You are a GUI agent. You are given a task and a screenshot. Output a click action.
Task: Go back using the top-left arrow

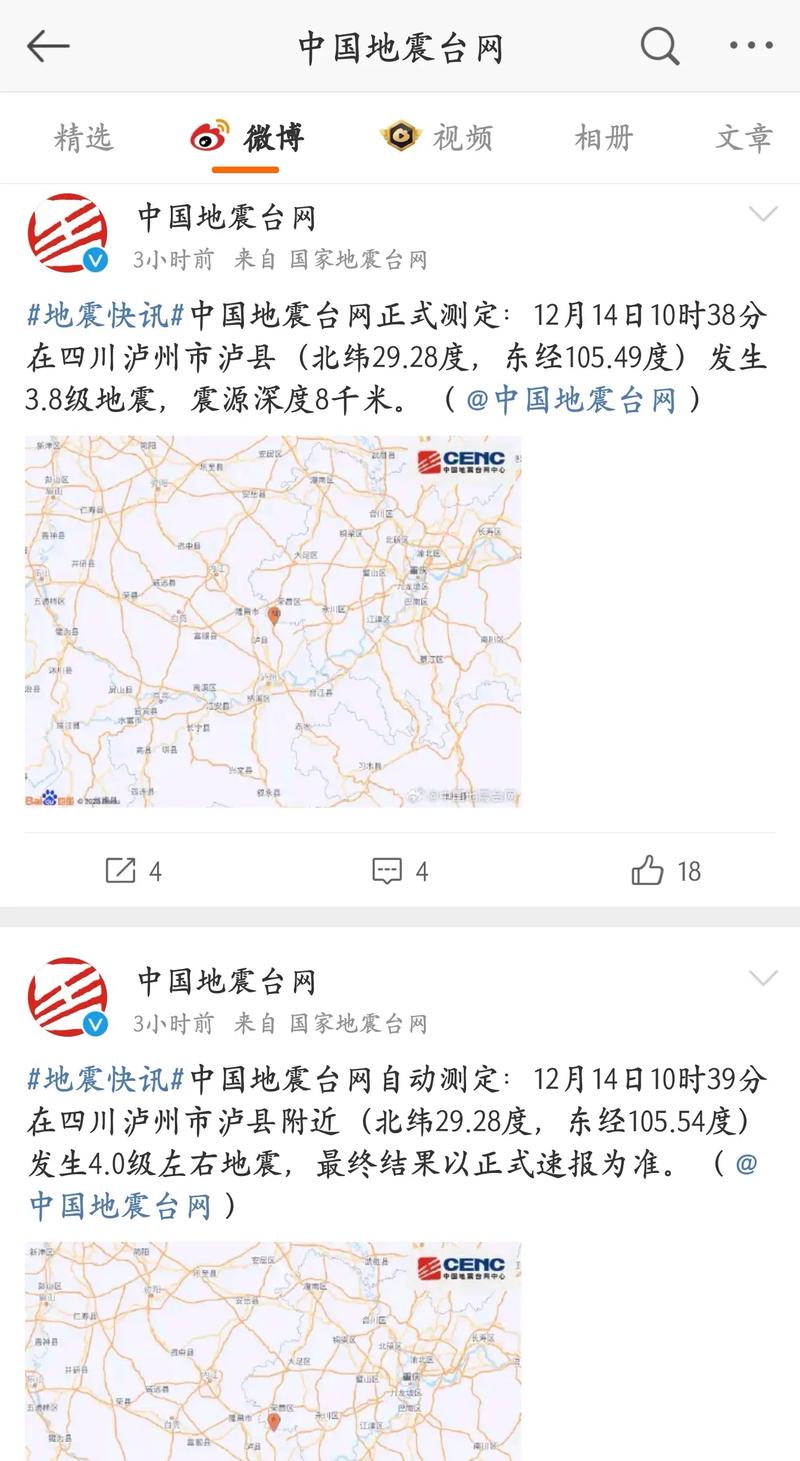[48, 46]
